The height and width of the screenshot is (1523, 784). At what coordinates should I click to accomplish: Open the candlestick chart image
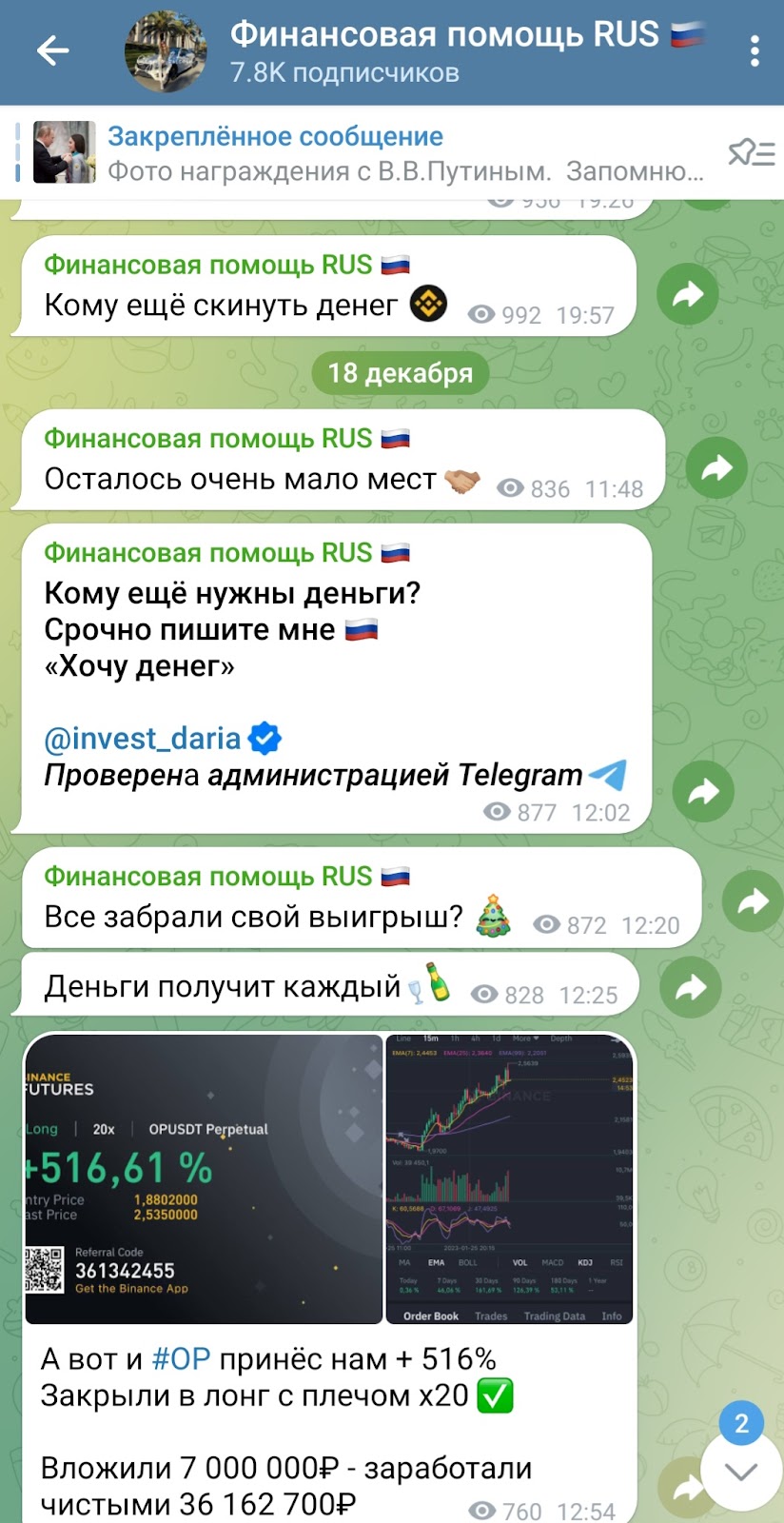509,1178
